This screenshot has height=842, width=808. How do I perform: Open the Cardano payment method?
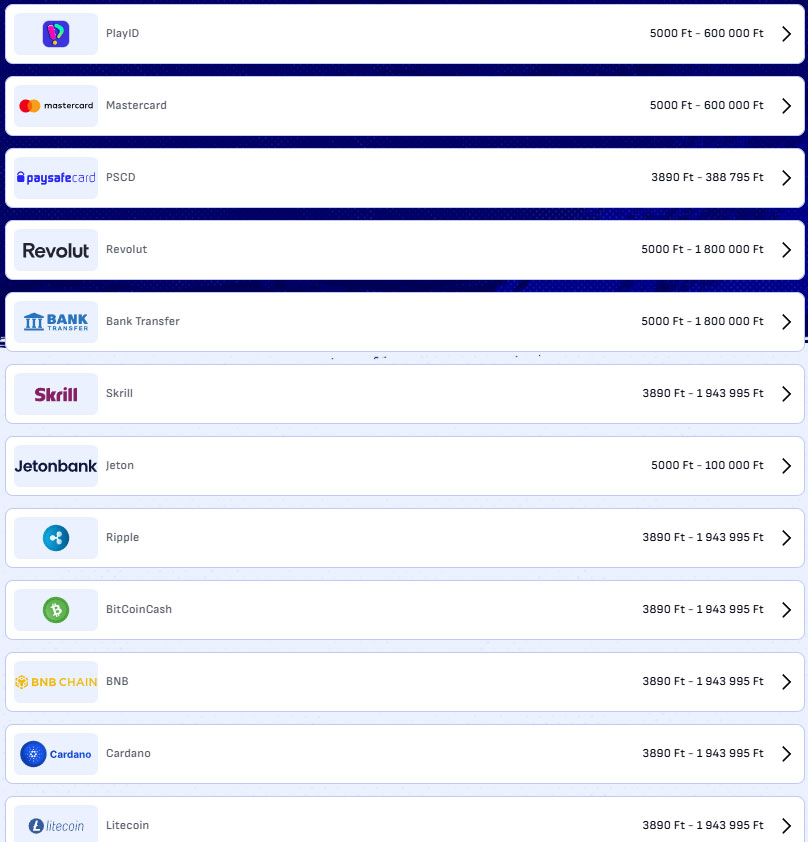pos(786,753)
